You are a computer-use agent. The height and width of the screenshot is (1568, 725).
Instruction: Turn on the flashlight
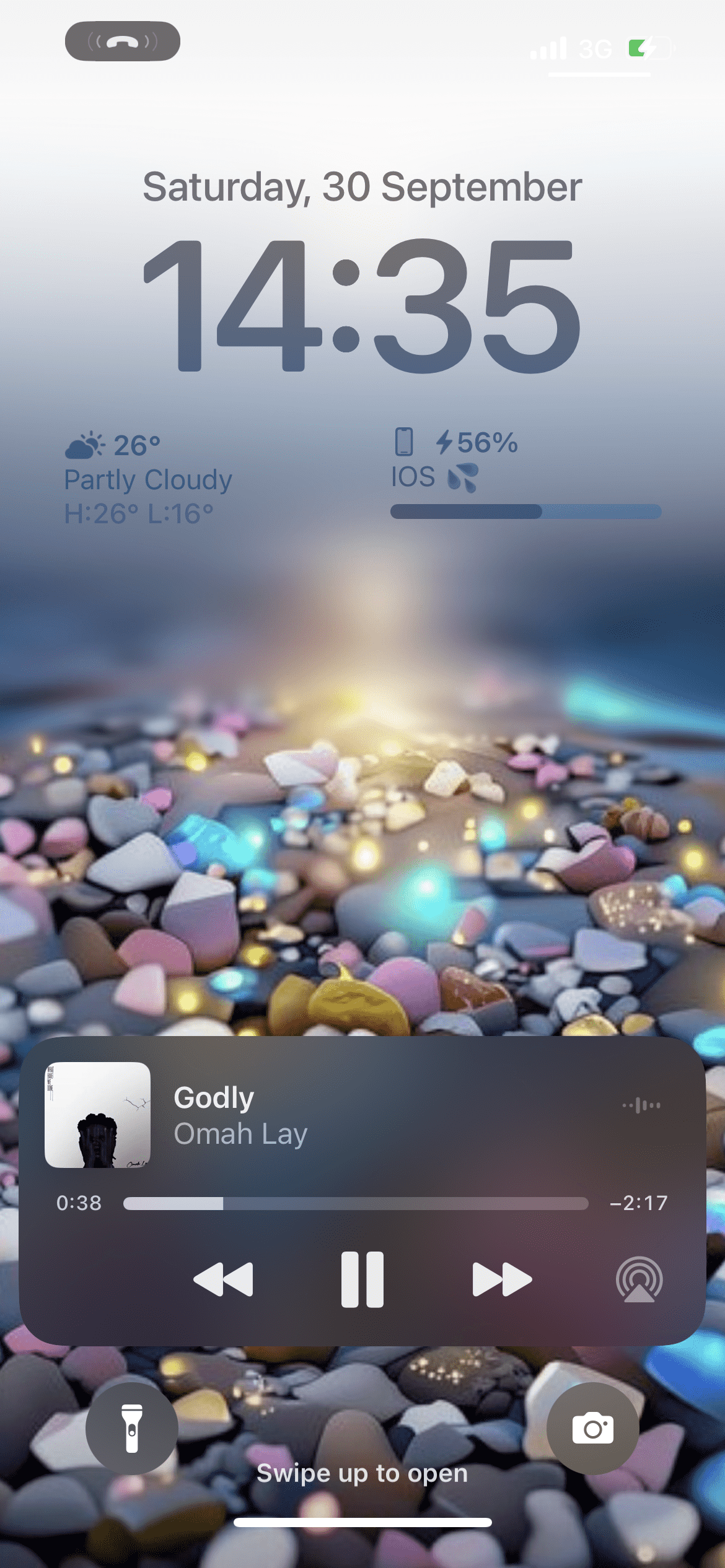tap(132, 1428)
